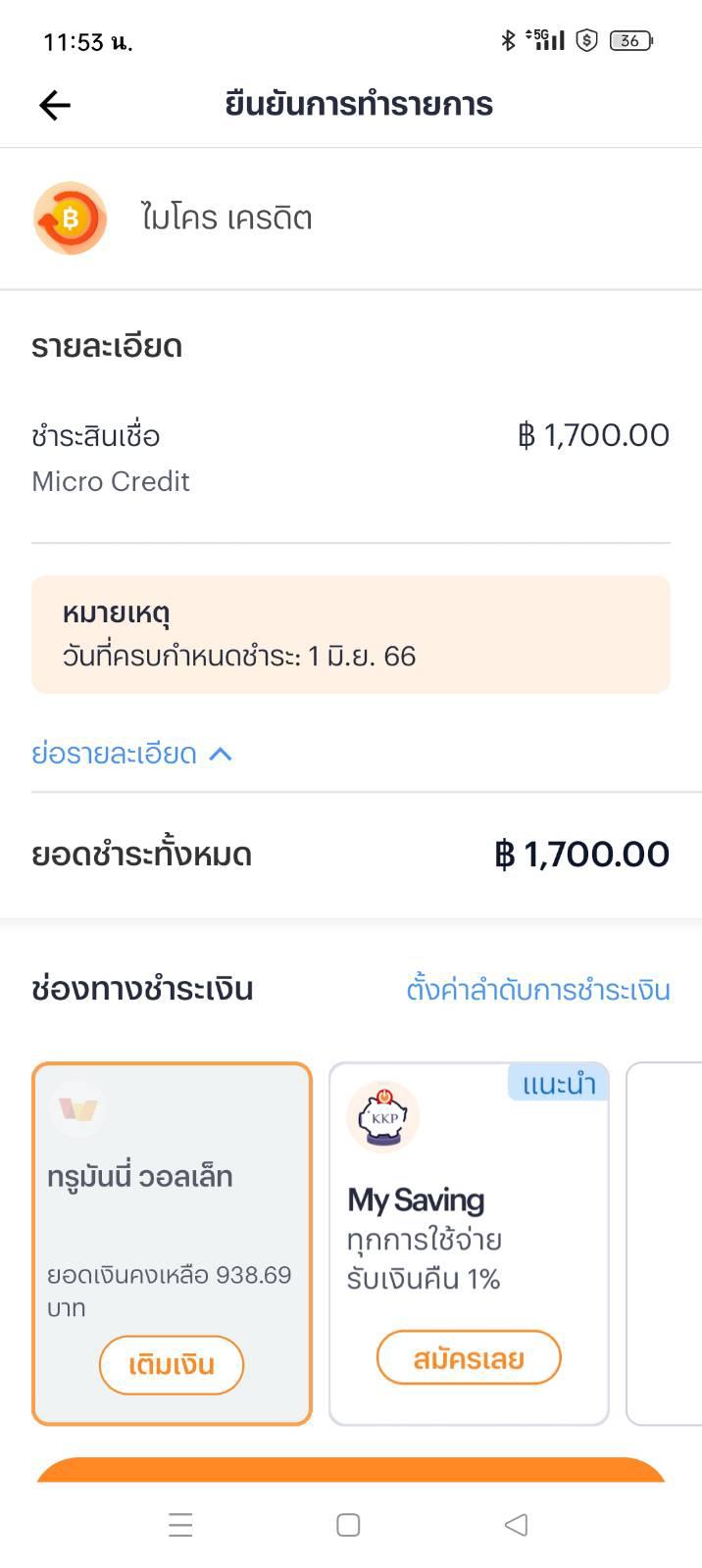Select the My Saving payment card

469,1244
